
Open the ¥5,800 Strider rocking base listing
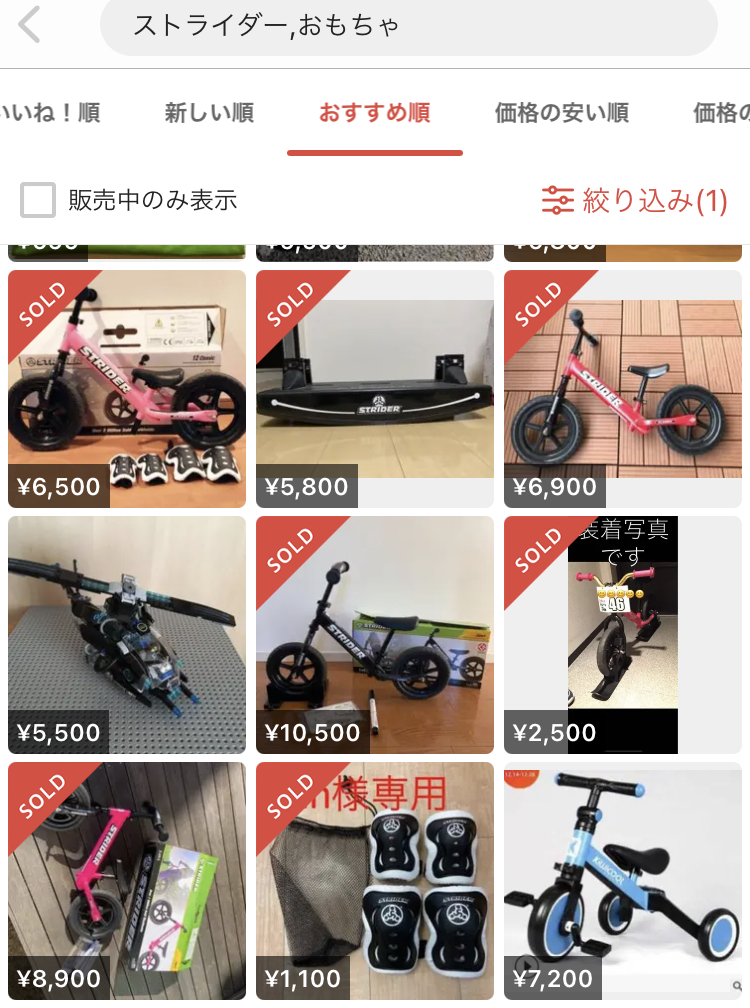tap(375, 388)
